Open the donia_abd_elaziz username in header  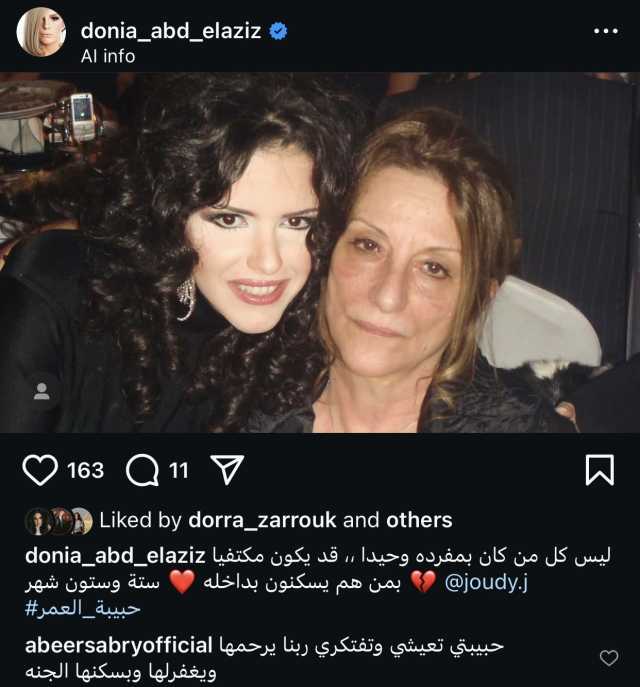(170, 31)
